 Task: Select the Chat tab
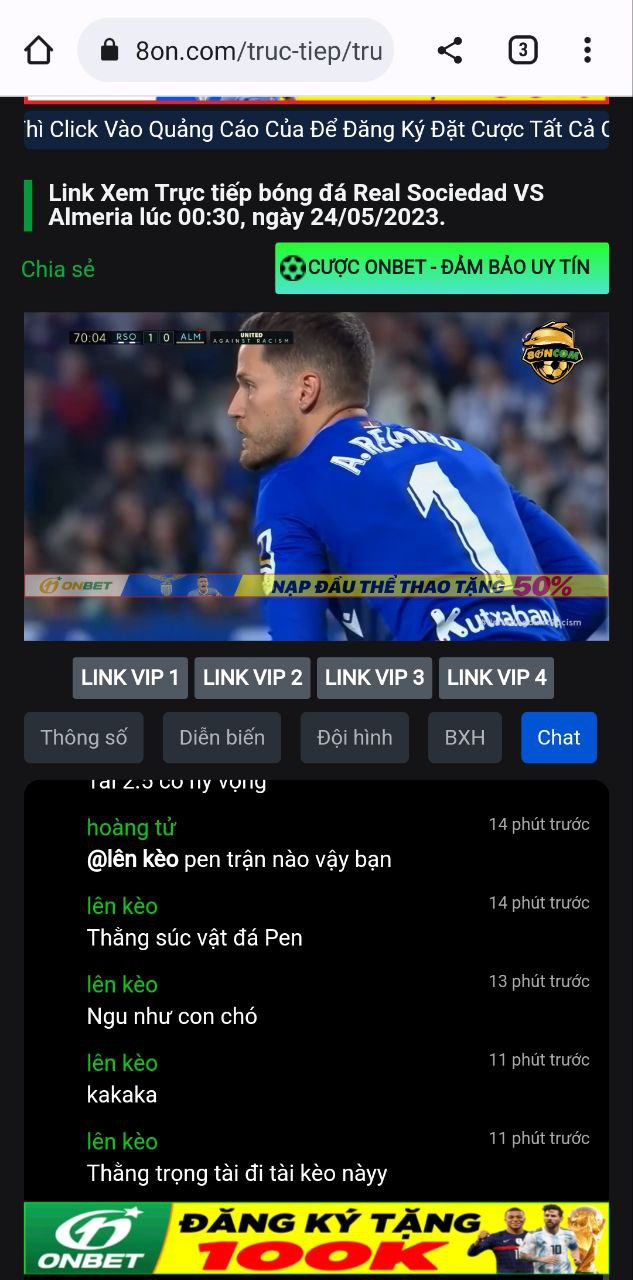(x=558, y=738)
